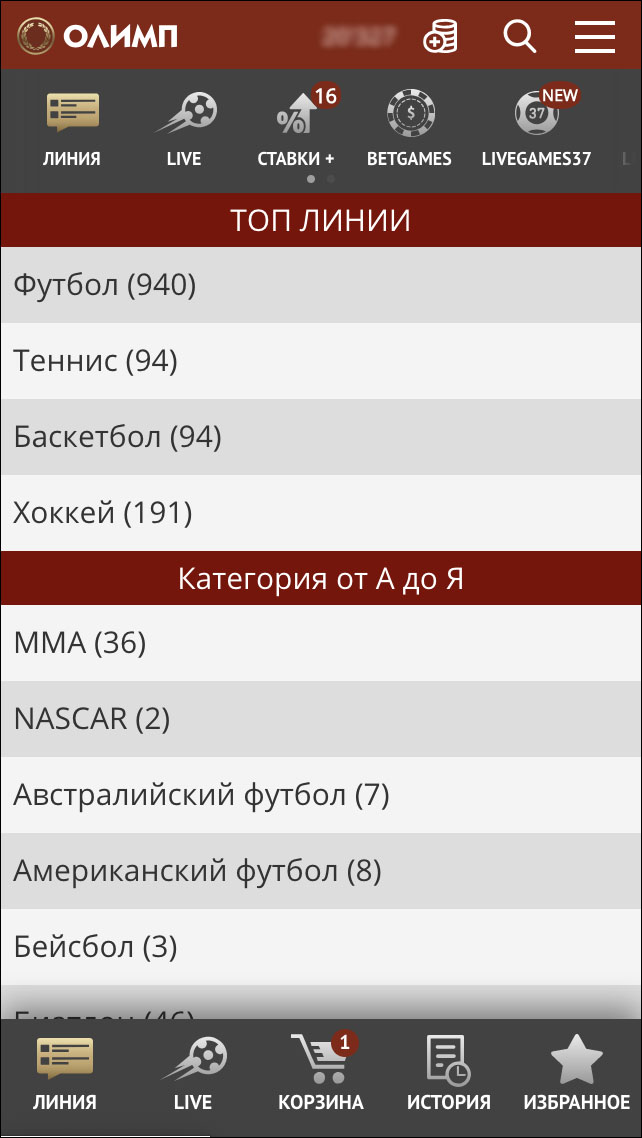
Task: Open BETGAMES section
Action: pos(409,128)
